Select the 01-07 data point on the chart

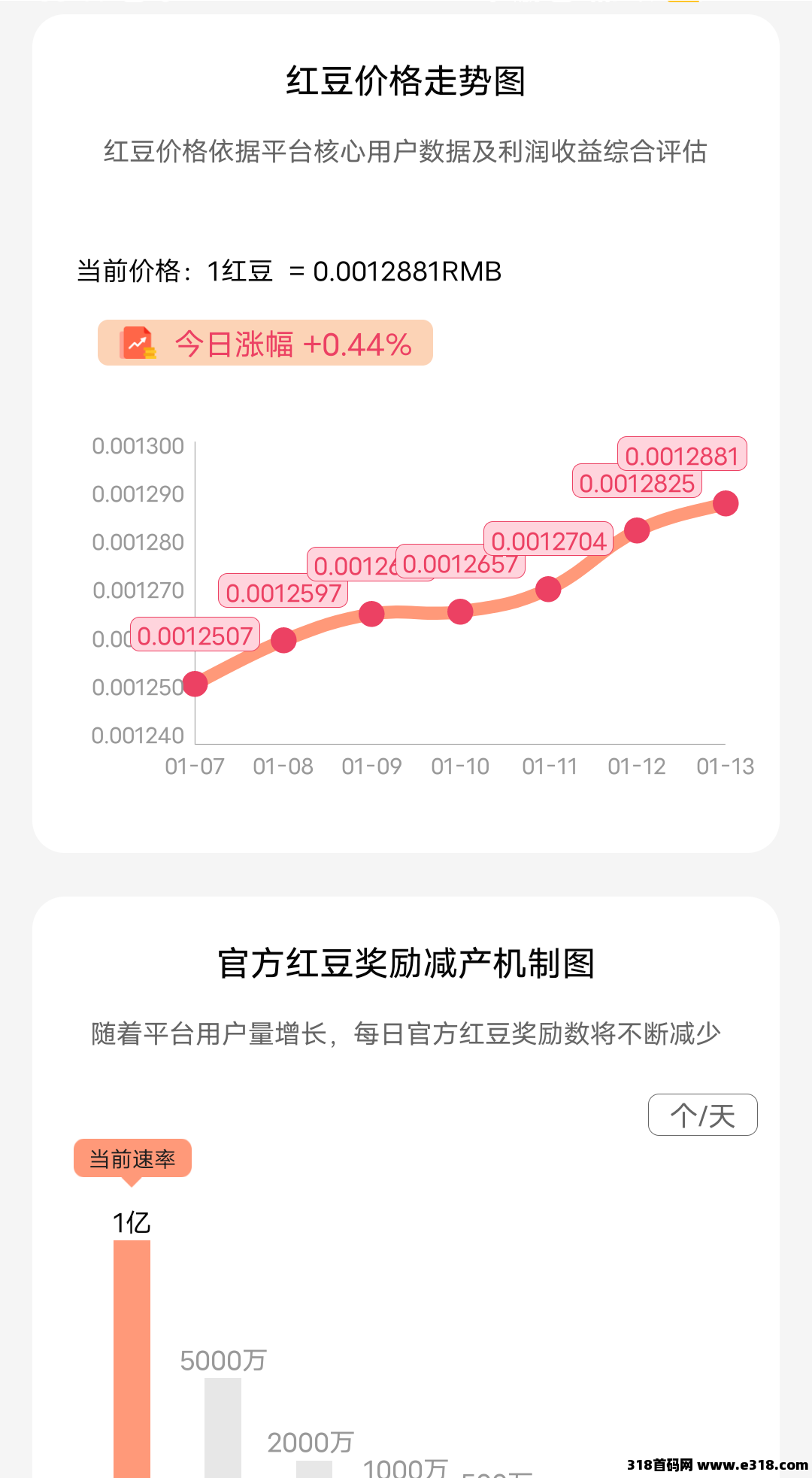pos(195,684)
